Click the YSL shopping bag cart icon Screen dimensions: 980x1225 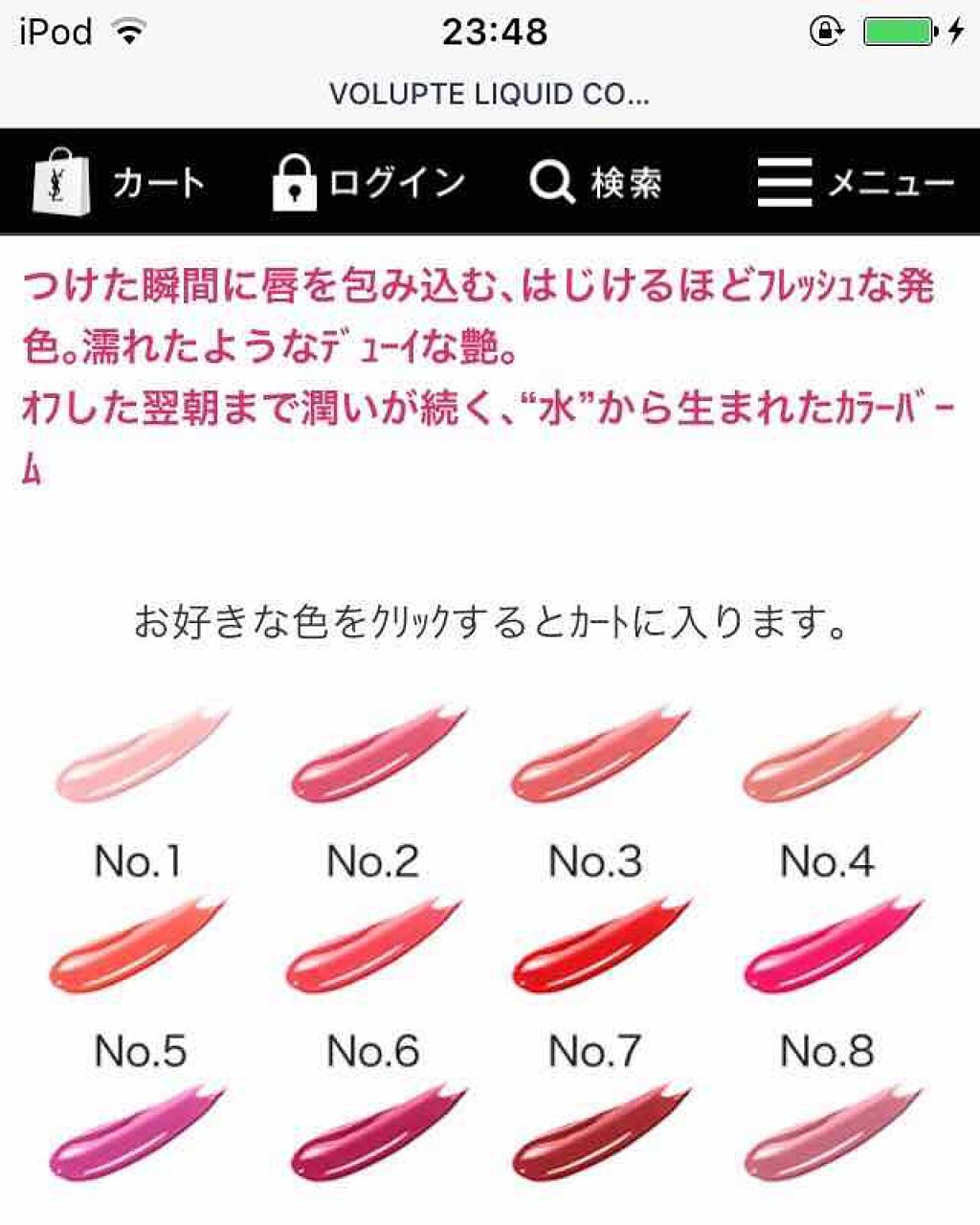click(59, 182)
